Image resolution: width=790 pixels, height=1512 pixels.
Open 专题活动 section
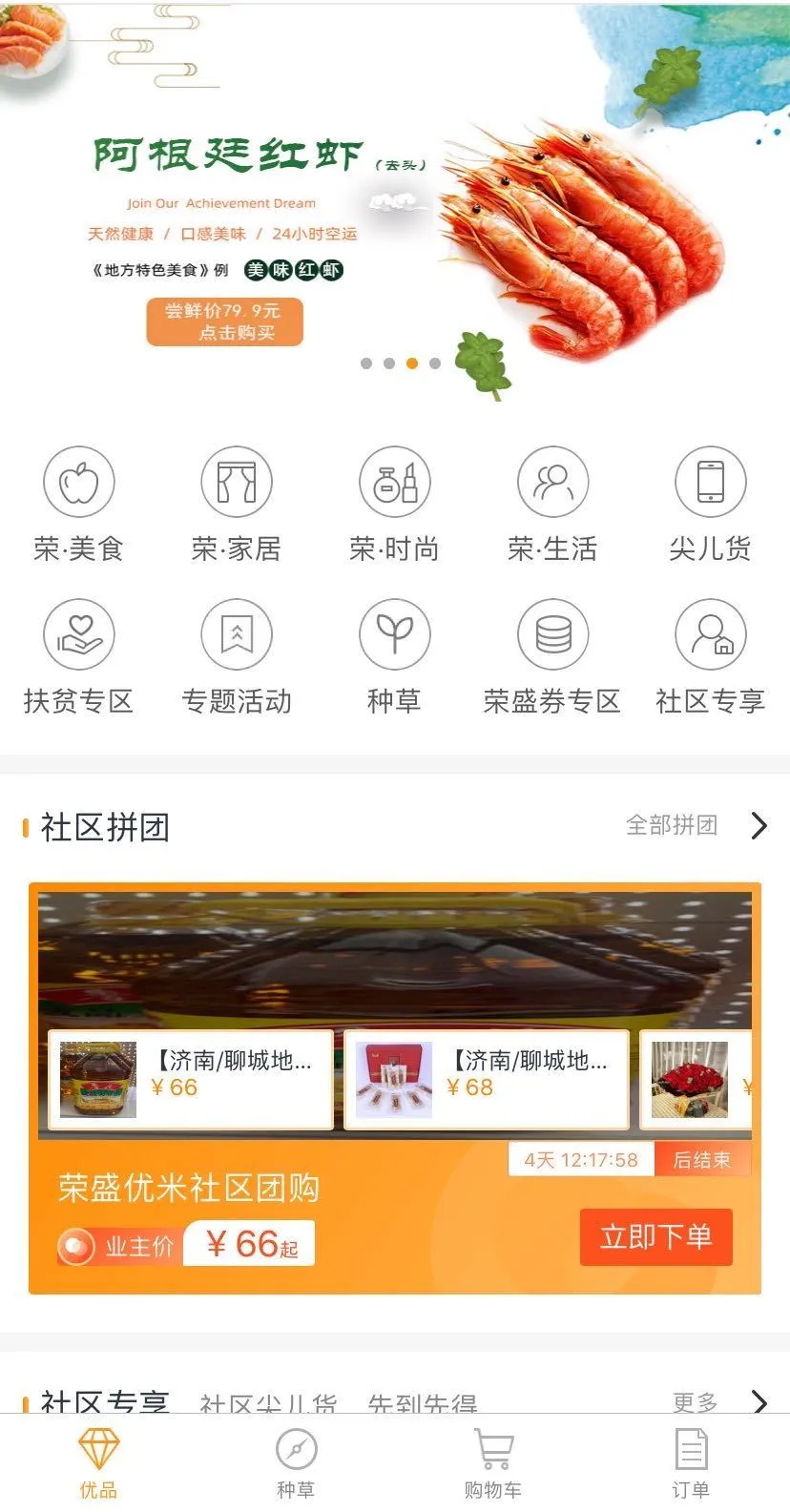point(236,656)
